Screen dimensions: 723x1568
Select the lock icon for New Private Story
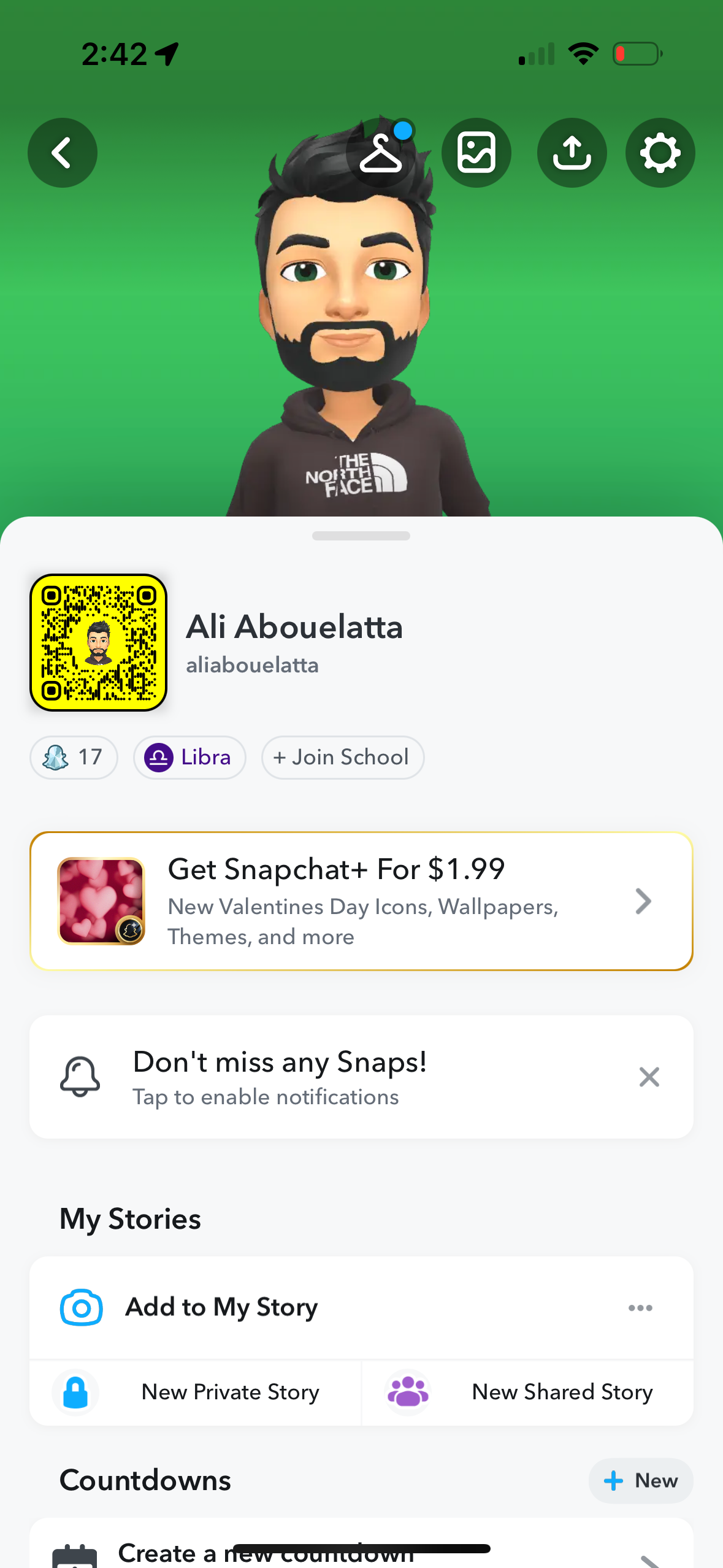tap(75, 1393)
